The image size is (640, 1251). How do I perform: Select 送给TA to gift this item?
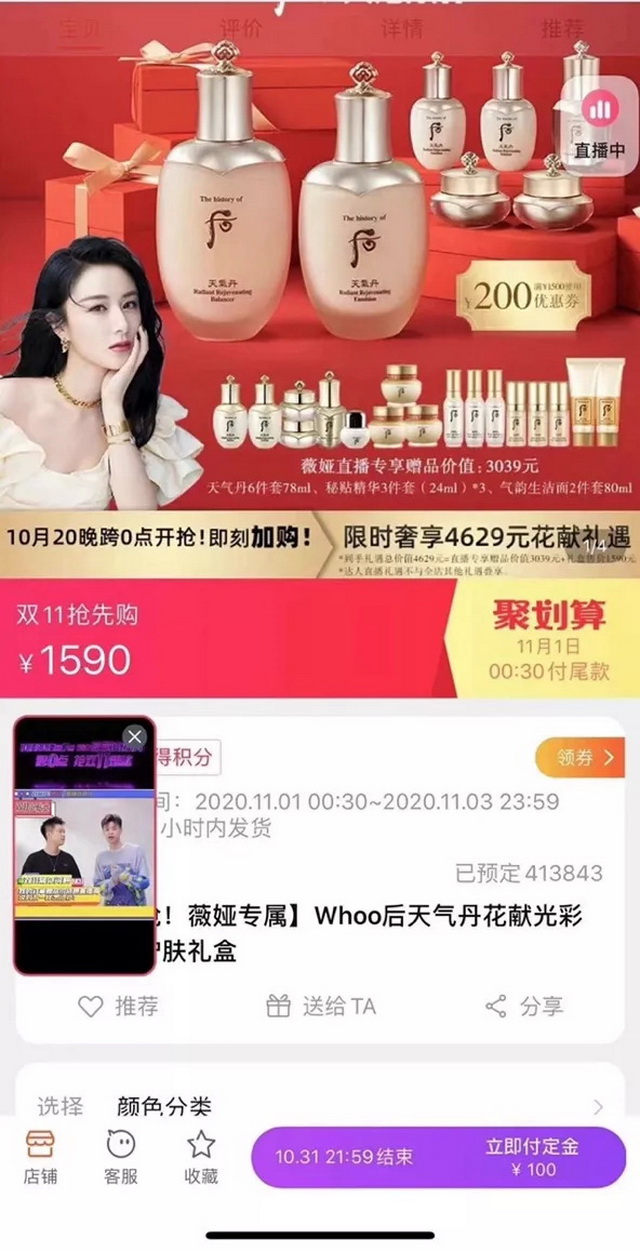pyautogui.click(x=322, y=1006)
